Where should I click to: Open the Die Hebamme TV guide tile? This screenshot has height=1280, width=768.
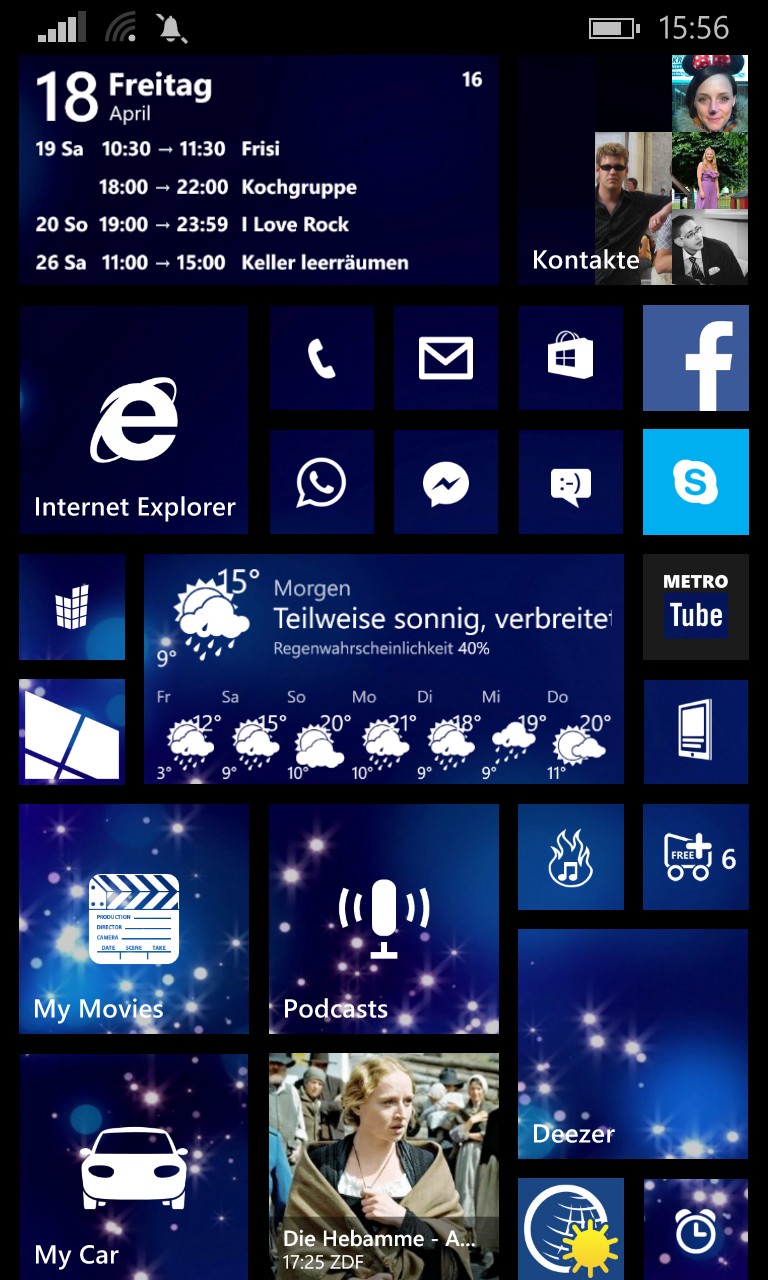(384, 1167)
